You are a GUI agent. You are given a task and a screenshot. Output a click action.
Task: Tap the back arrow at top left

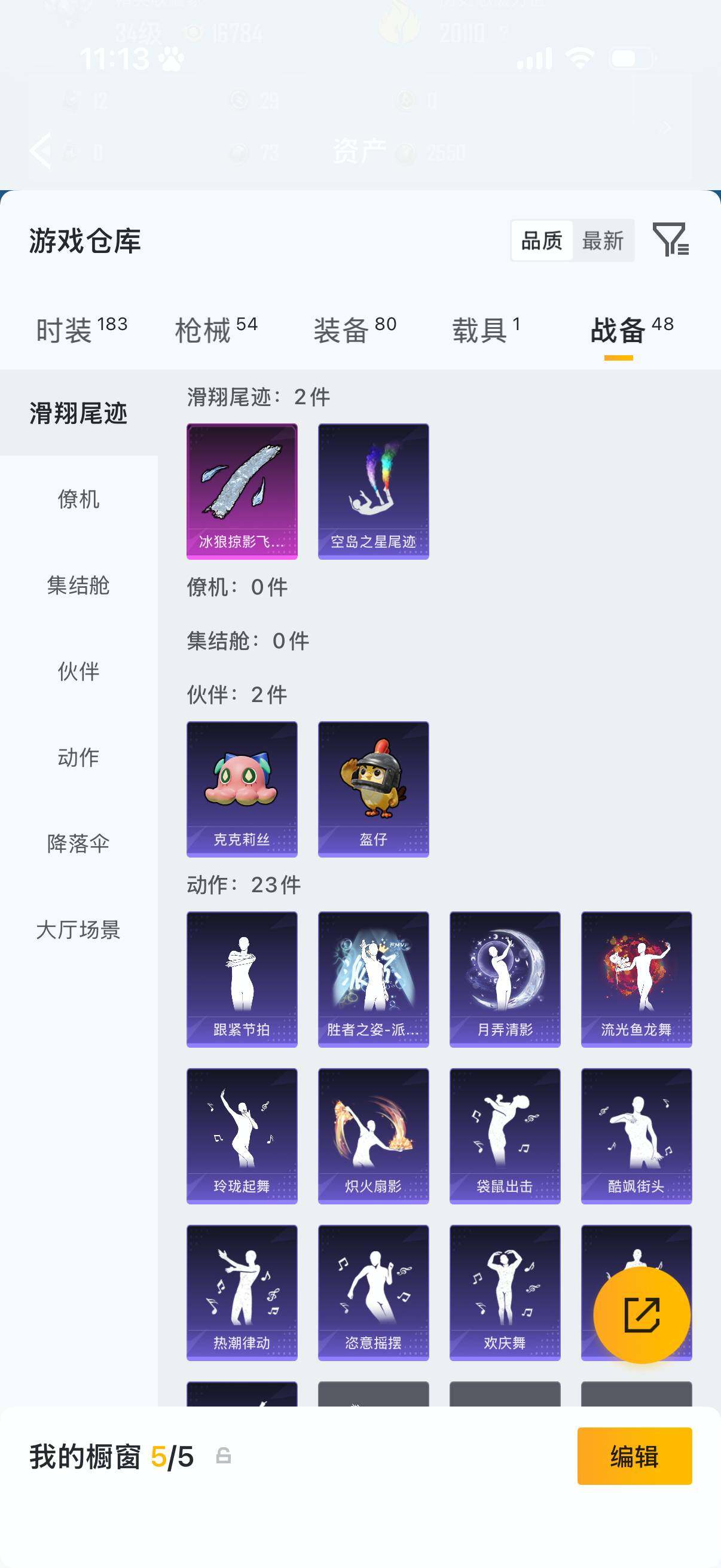point(41,151)
